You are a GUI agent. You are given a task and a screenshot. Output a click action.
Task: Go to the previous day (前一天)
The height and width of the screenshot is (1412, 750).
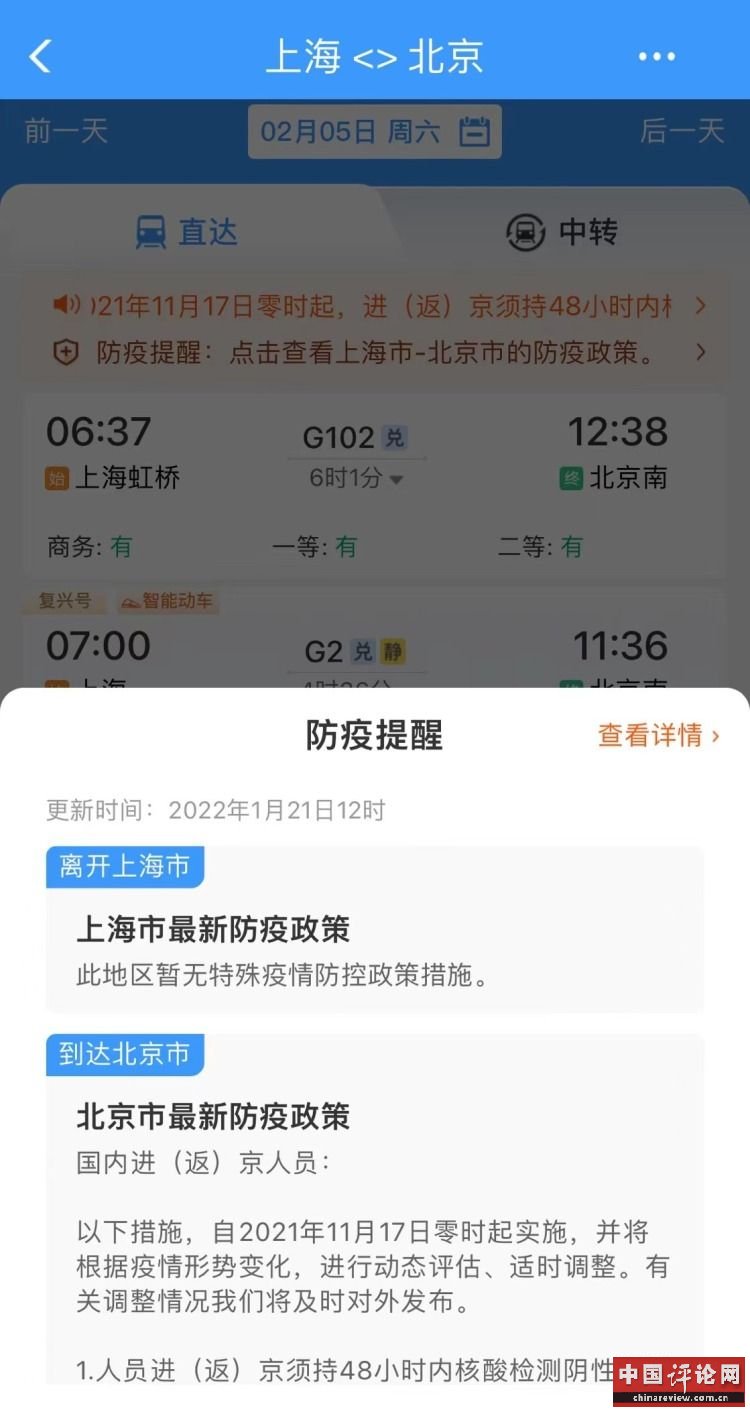(x=66, y=131)
